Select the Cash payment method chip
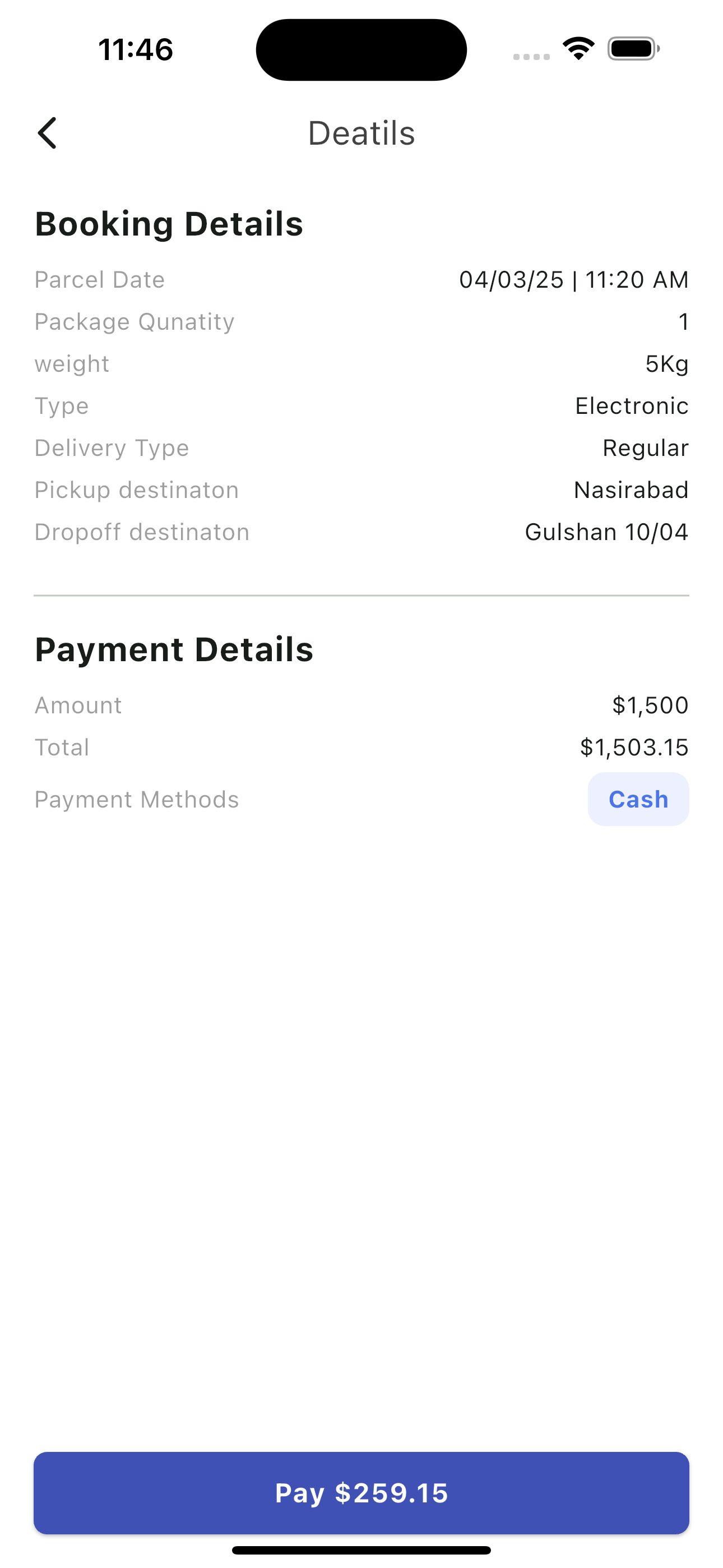723x1568 pixels. point(638,799)
